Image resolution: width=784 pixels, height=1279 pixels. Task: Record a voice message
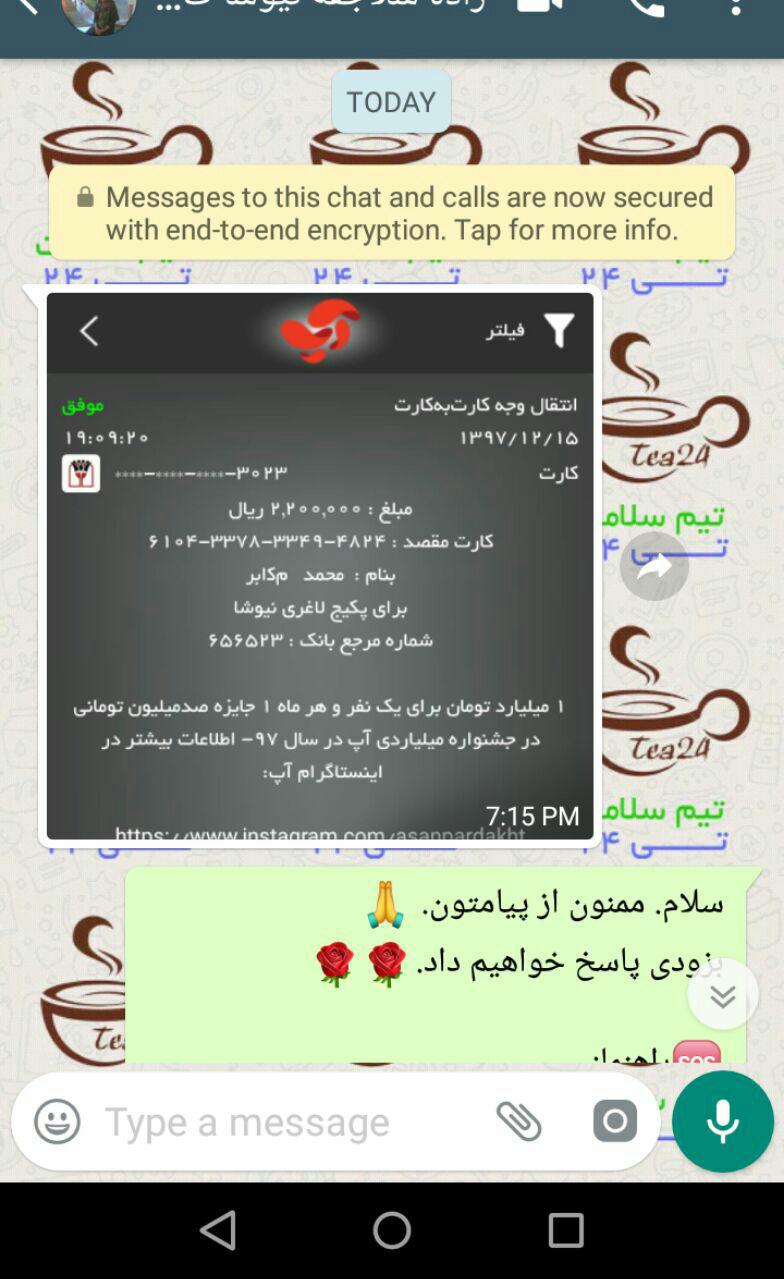point(722,1121)
